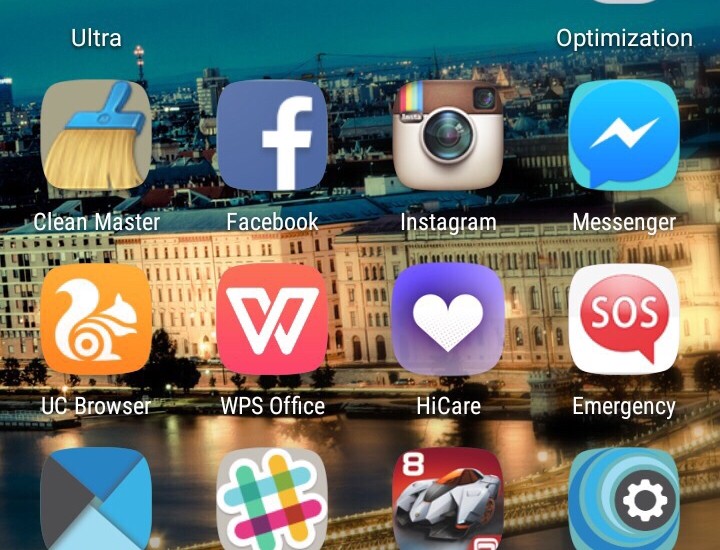Open the HiCare app

coord(447,320)
